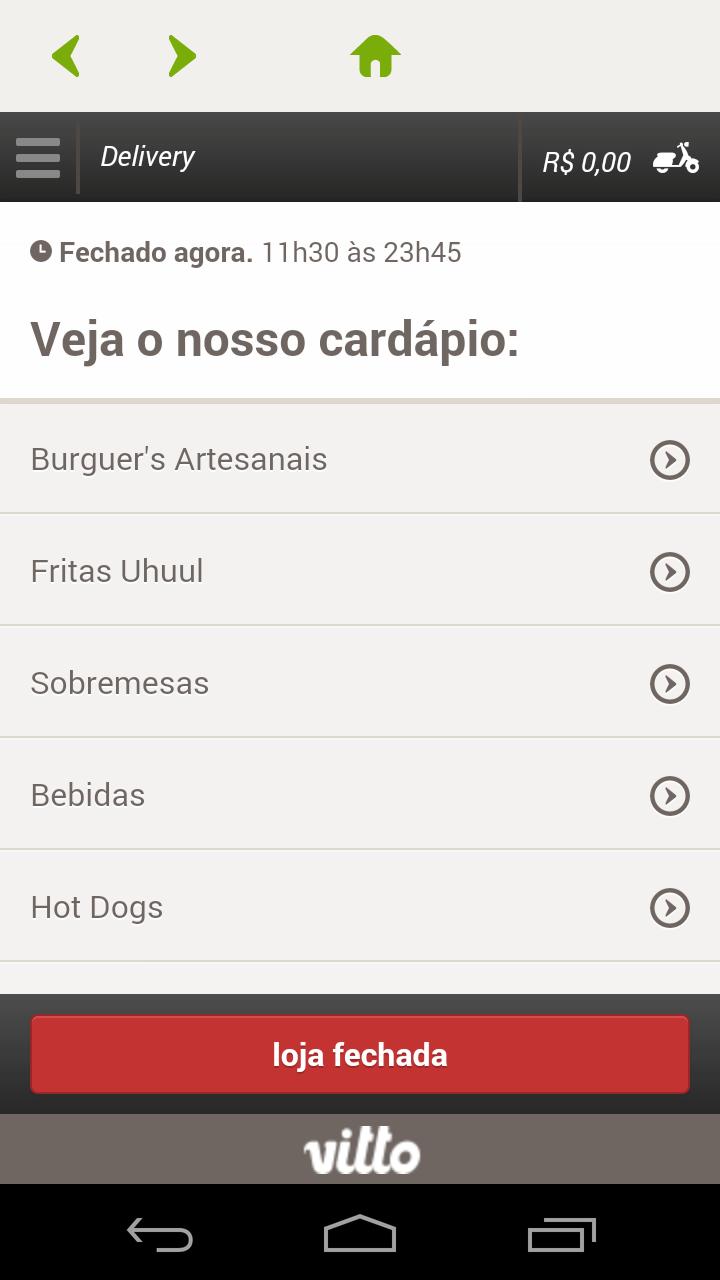Tap the system back button

point(160,1235)
